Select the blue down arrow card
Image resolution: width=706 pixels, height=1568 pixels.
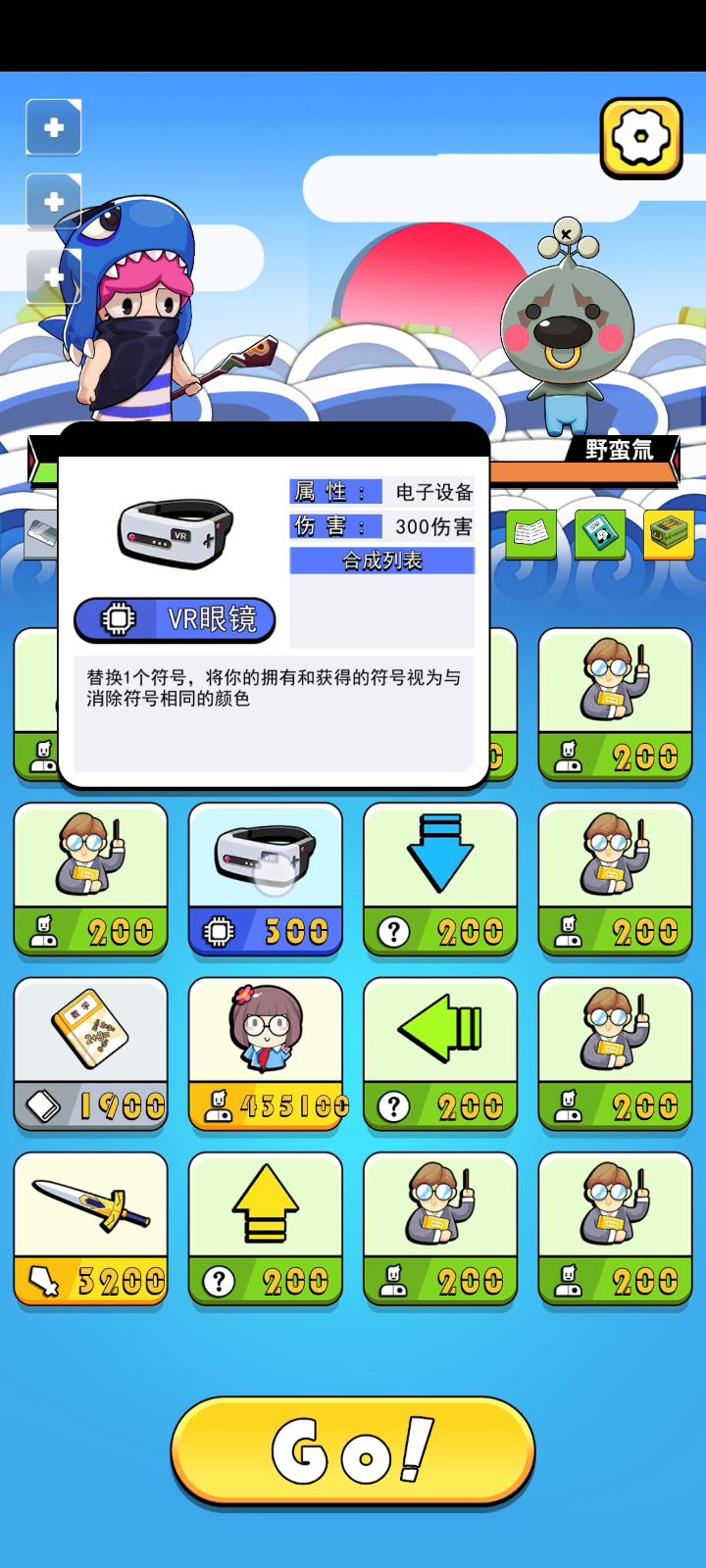coord(439,878)
